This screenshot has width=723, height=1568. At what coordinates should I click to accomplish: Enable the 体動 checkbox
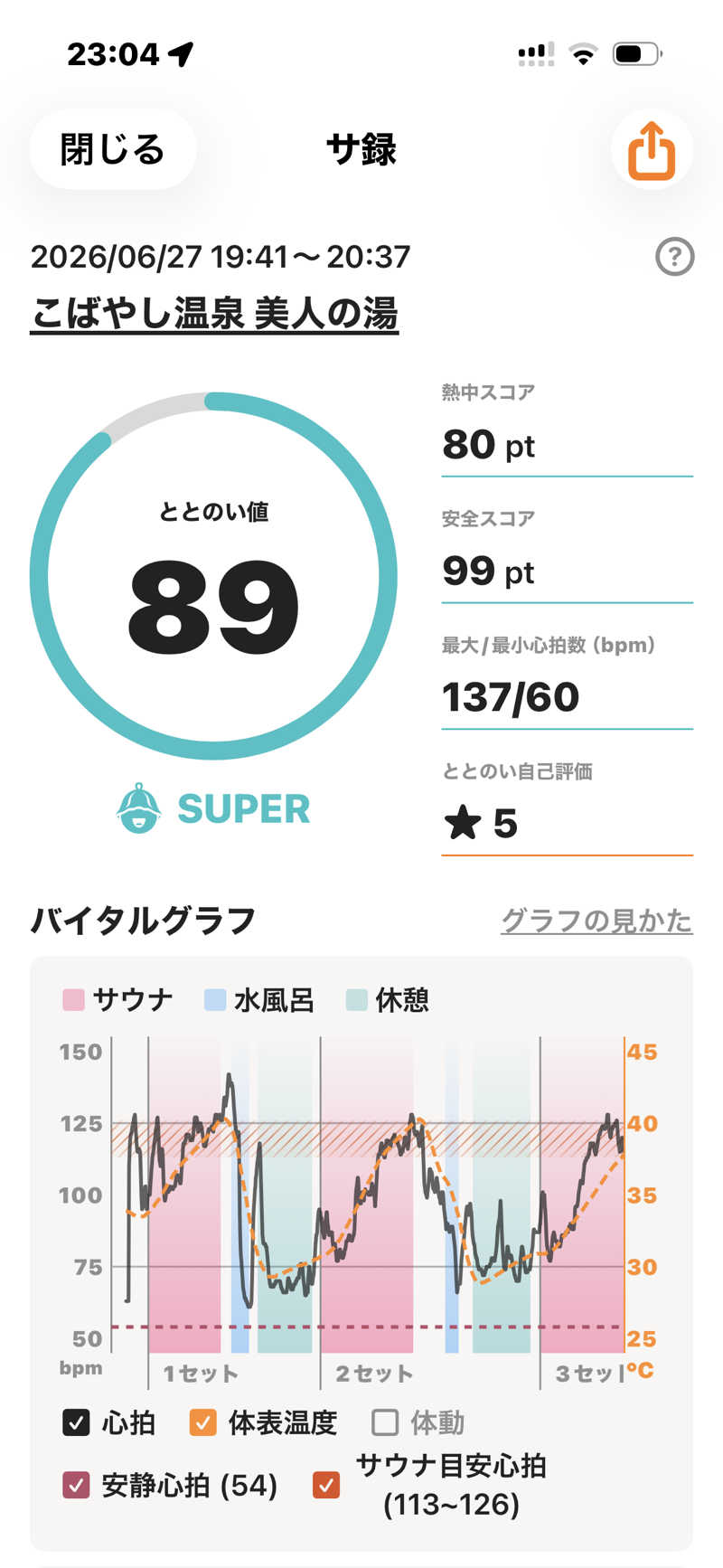click(x=385, y=1422)
